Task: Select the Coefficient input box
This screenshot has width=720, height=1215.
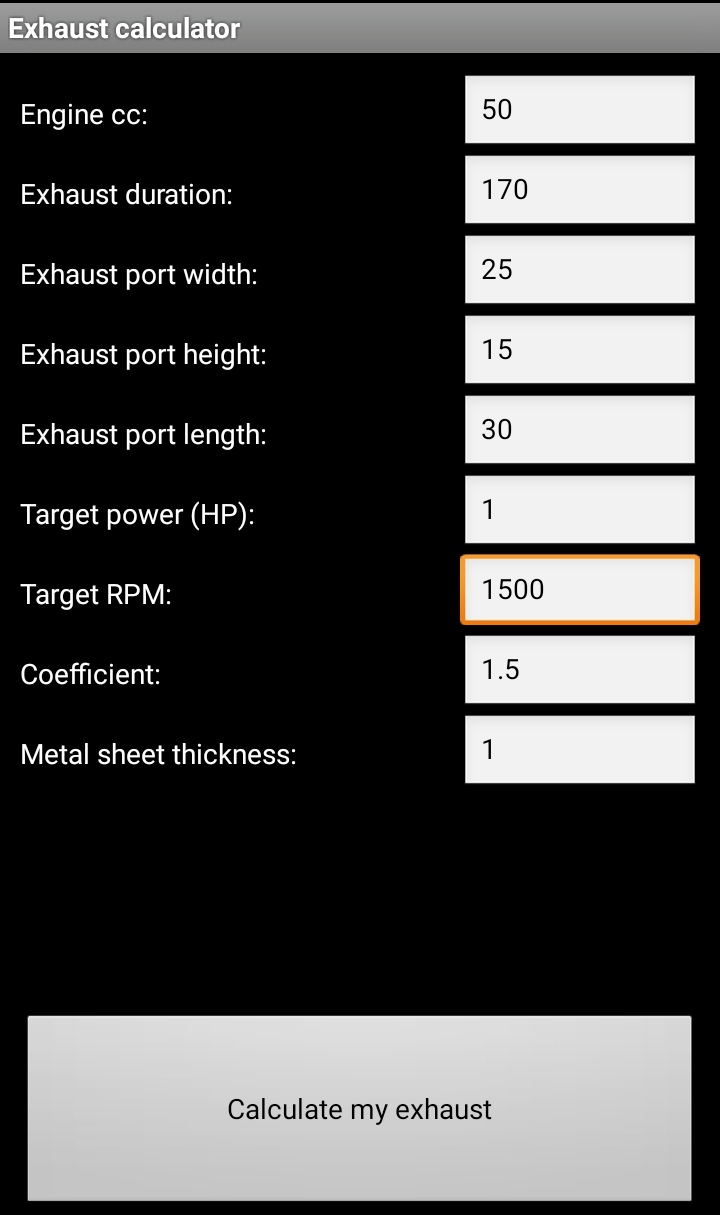Action: coord(579,670)
